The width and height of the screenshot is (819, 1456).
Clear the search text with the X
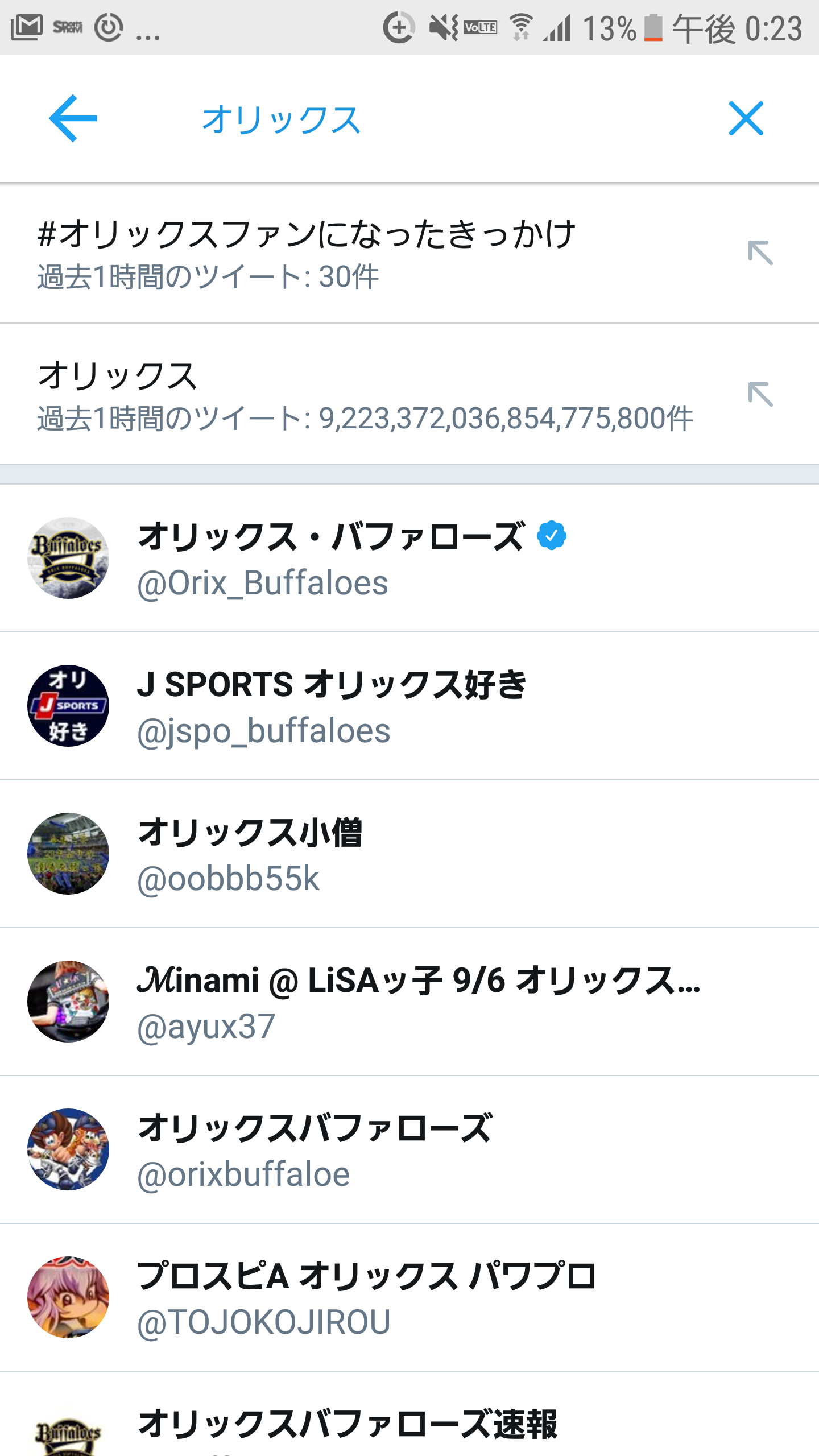(746, 118)
